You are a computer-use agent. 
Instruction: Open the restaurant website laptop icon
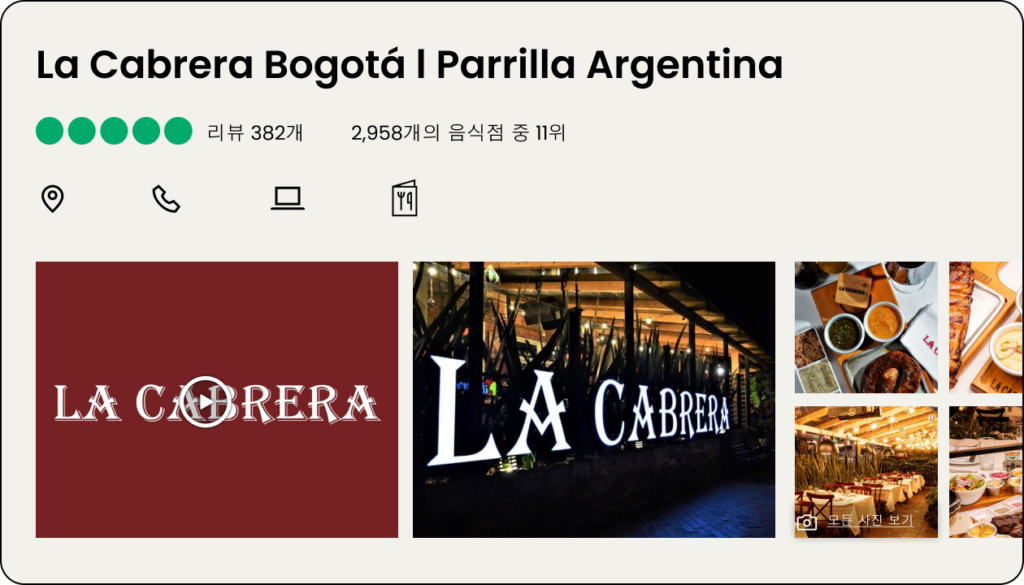coord(288,199)
